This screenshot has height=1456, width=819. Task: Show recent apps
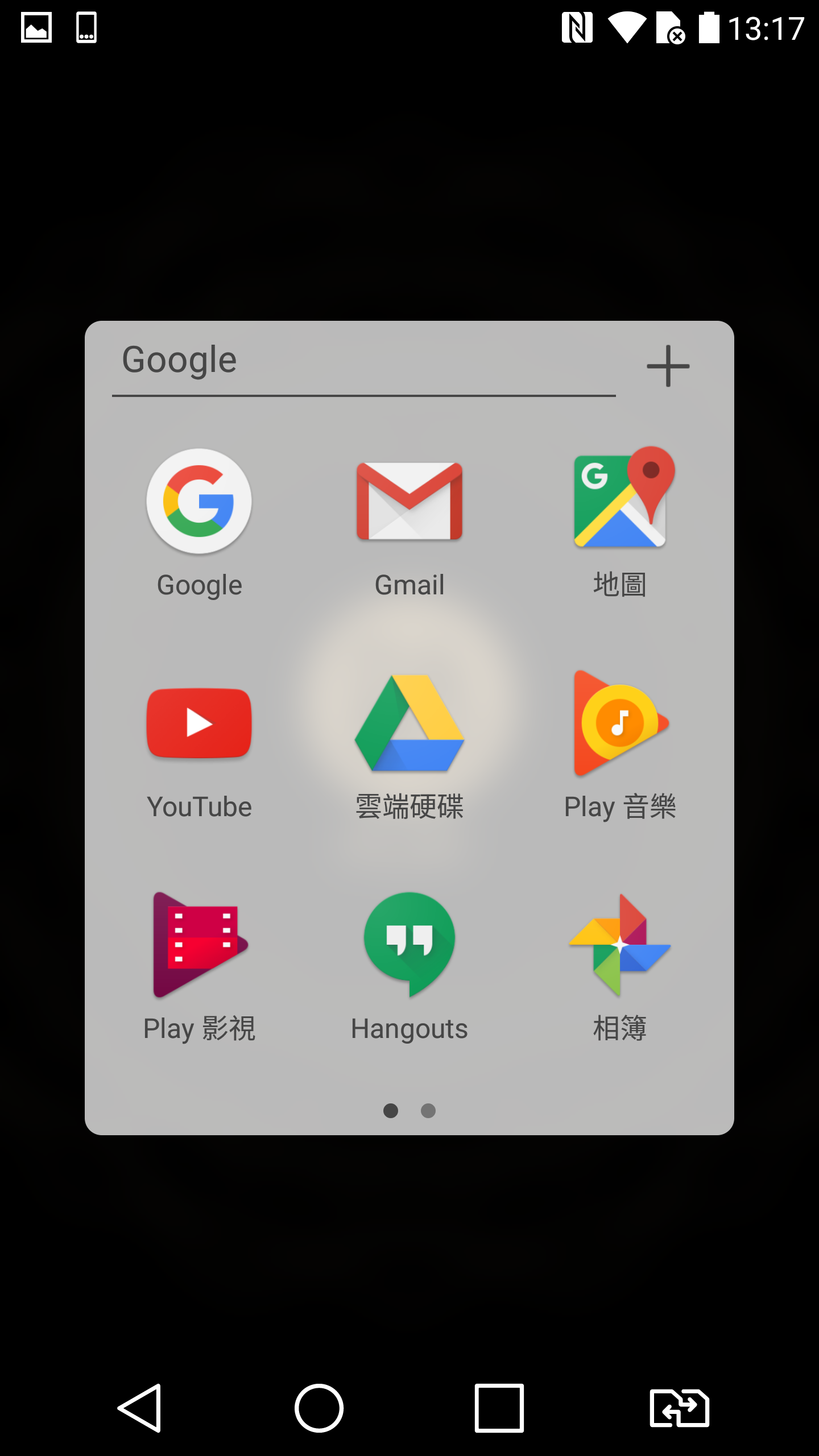[499, 1408]
